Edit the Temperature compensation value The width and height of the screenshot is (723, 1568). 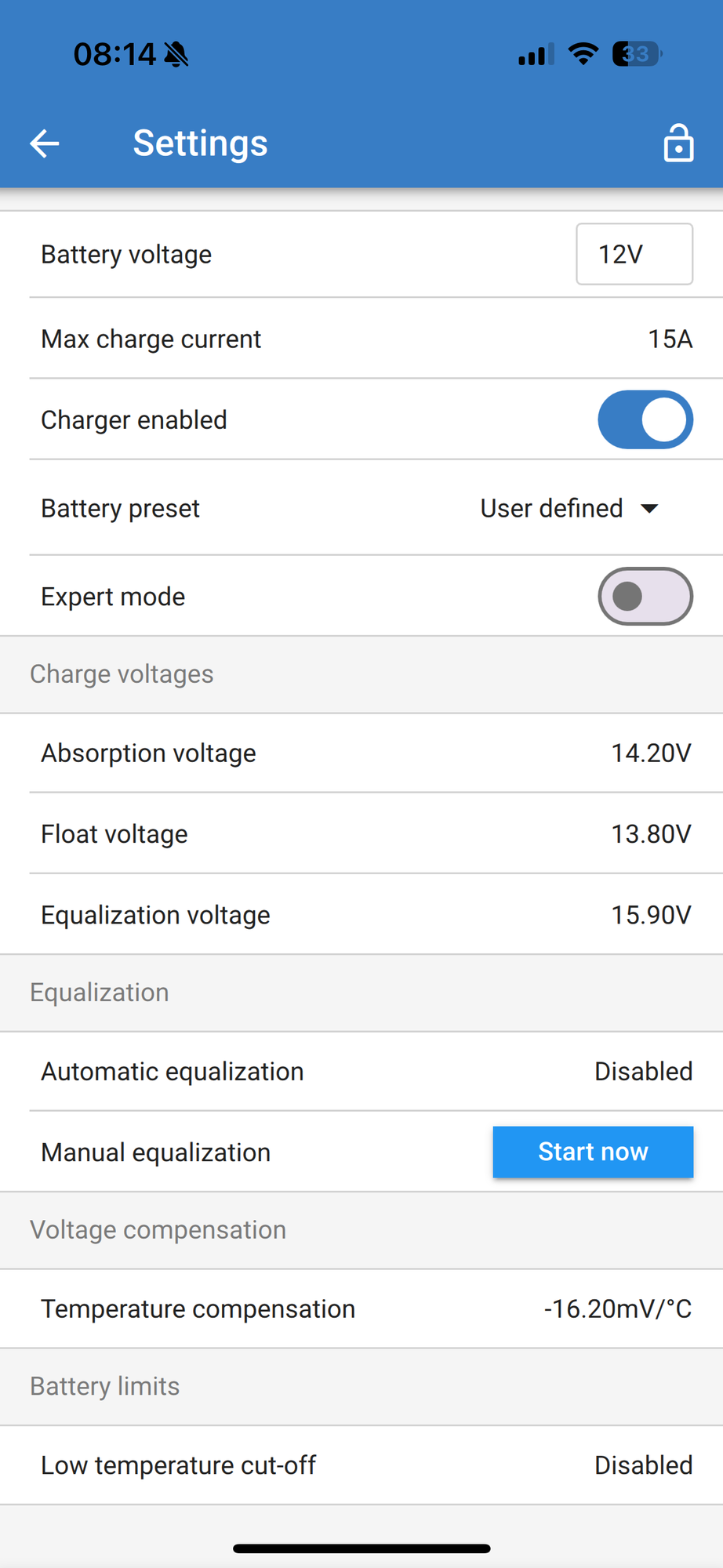tap(361, 1309)
